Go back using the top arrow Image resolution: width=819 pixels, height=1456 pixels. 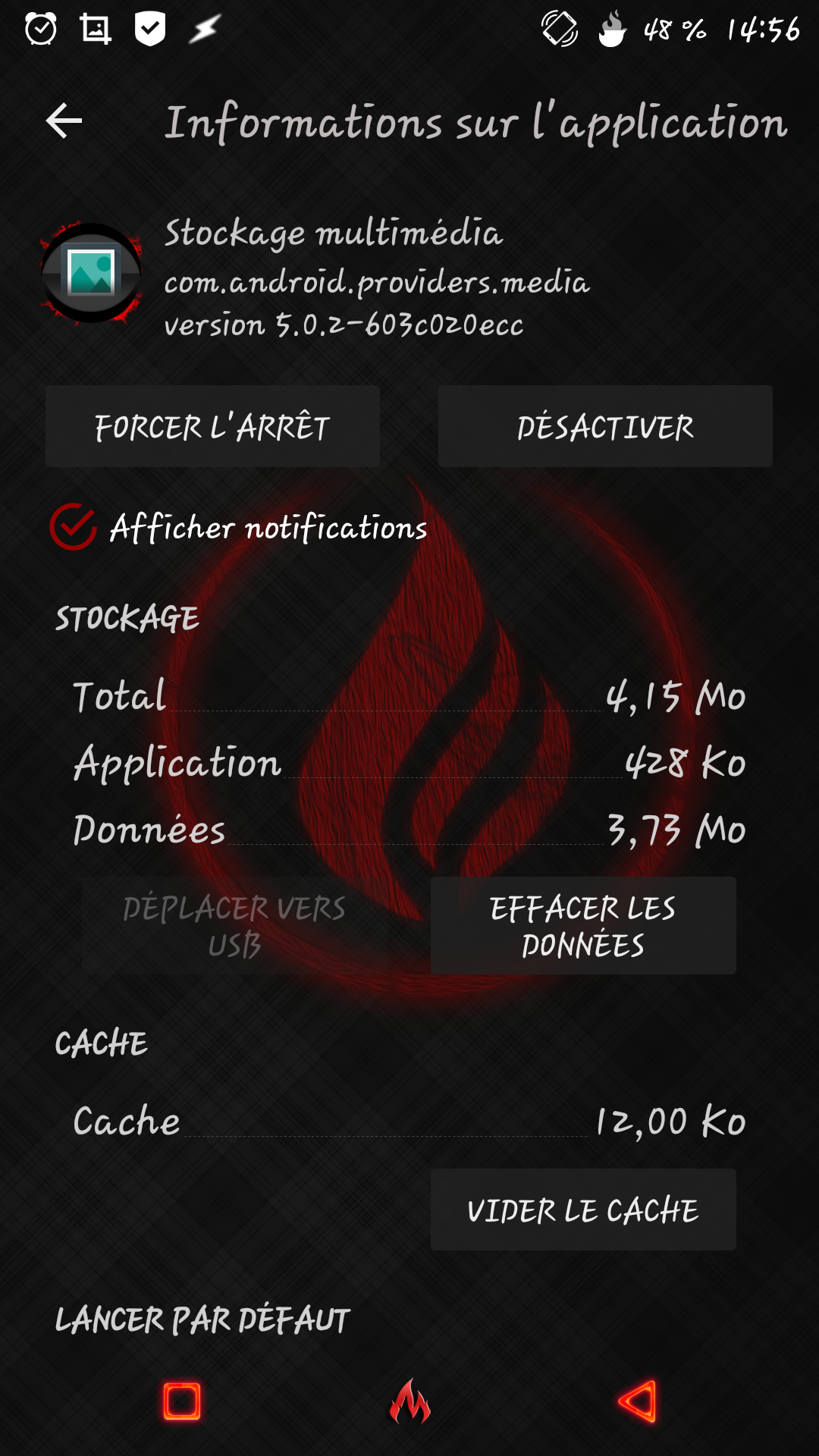[x=64, y=121]
